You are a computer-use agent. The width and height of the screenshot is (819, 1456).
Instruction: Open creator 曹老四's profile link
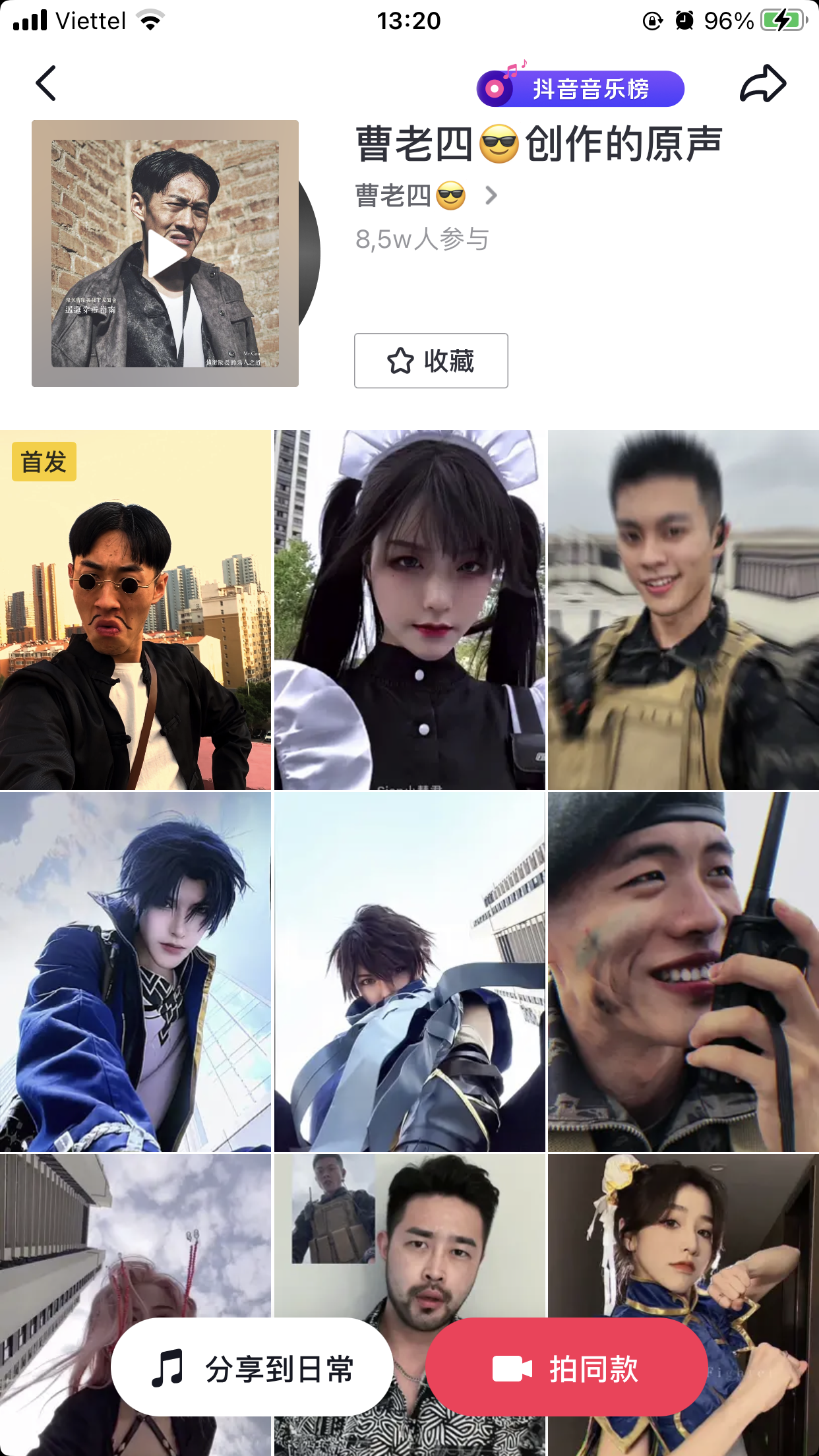click(x=426, y=196)
